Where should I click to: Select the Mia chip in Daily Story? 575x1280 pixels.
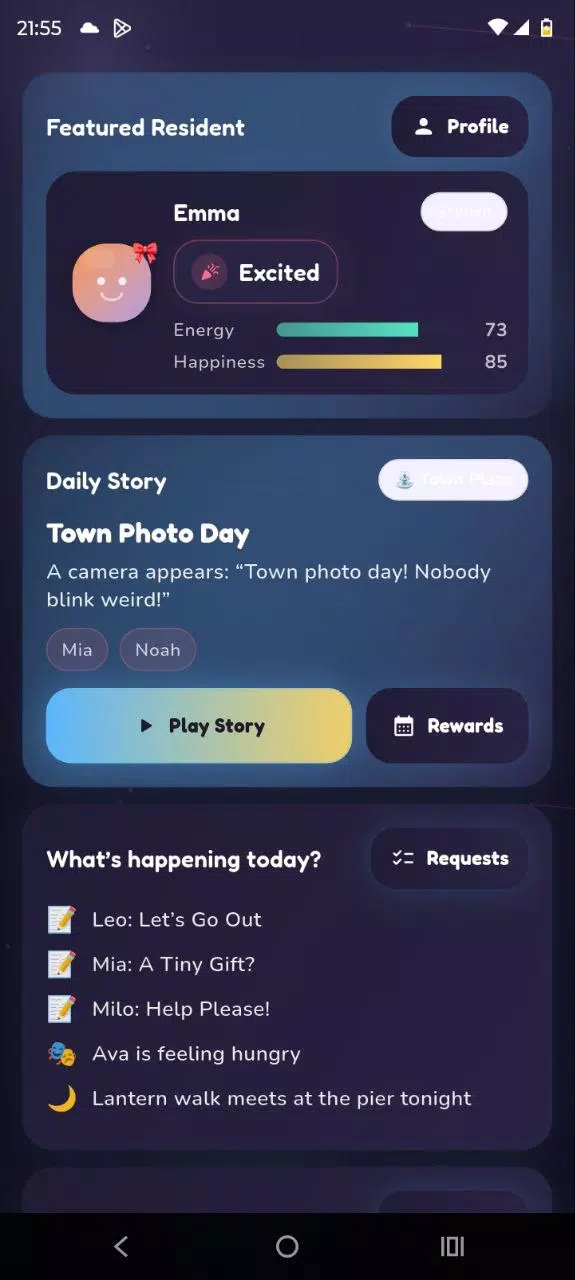pos(77,650)
